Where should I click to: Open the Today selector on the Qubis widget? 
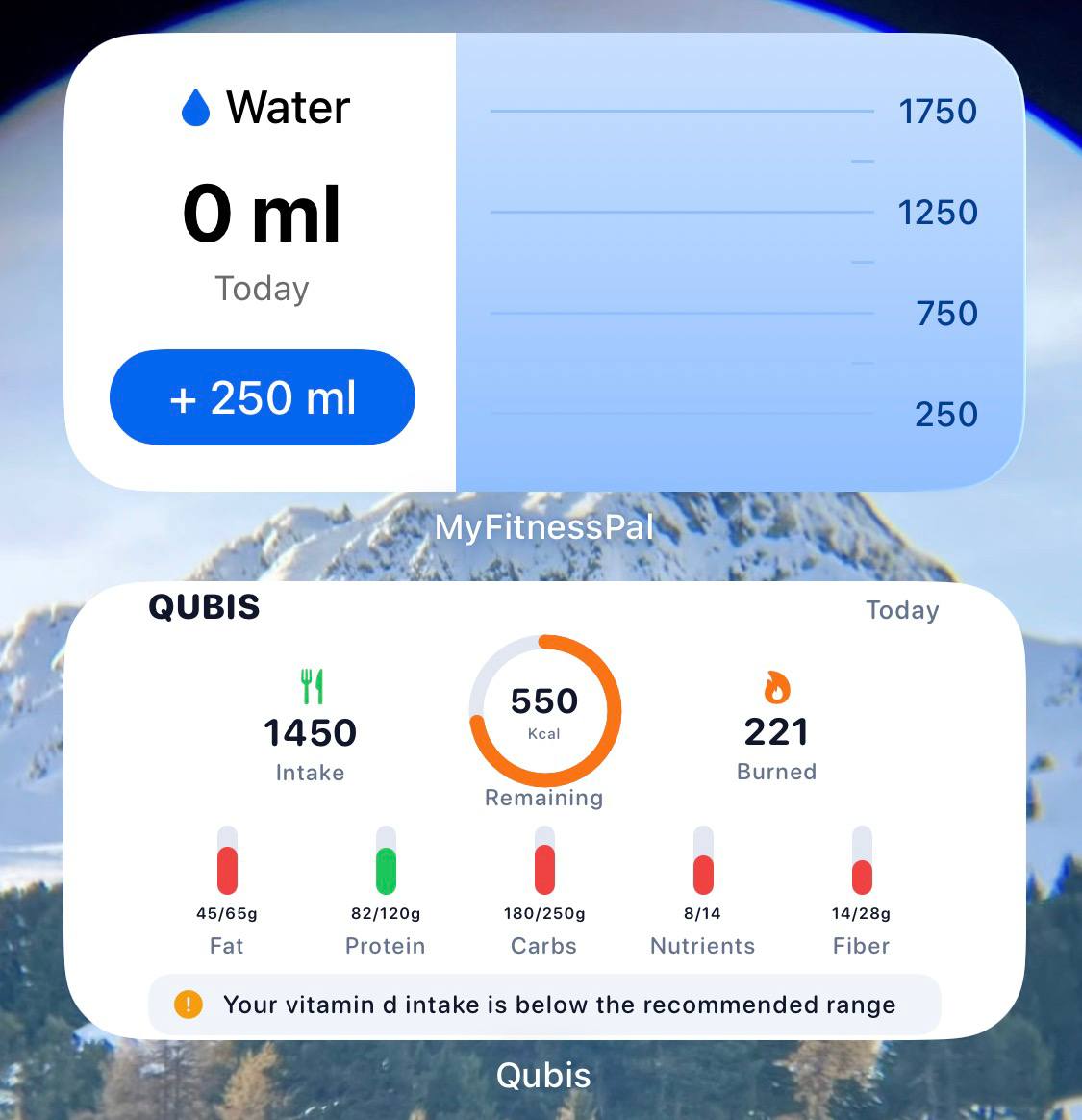click(902, 609)
